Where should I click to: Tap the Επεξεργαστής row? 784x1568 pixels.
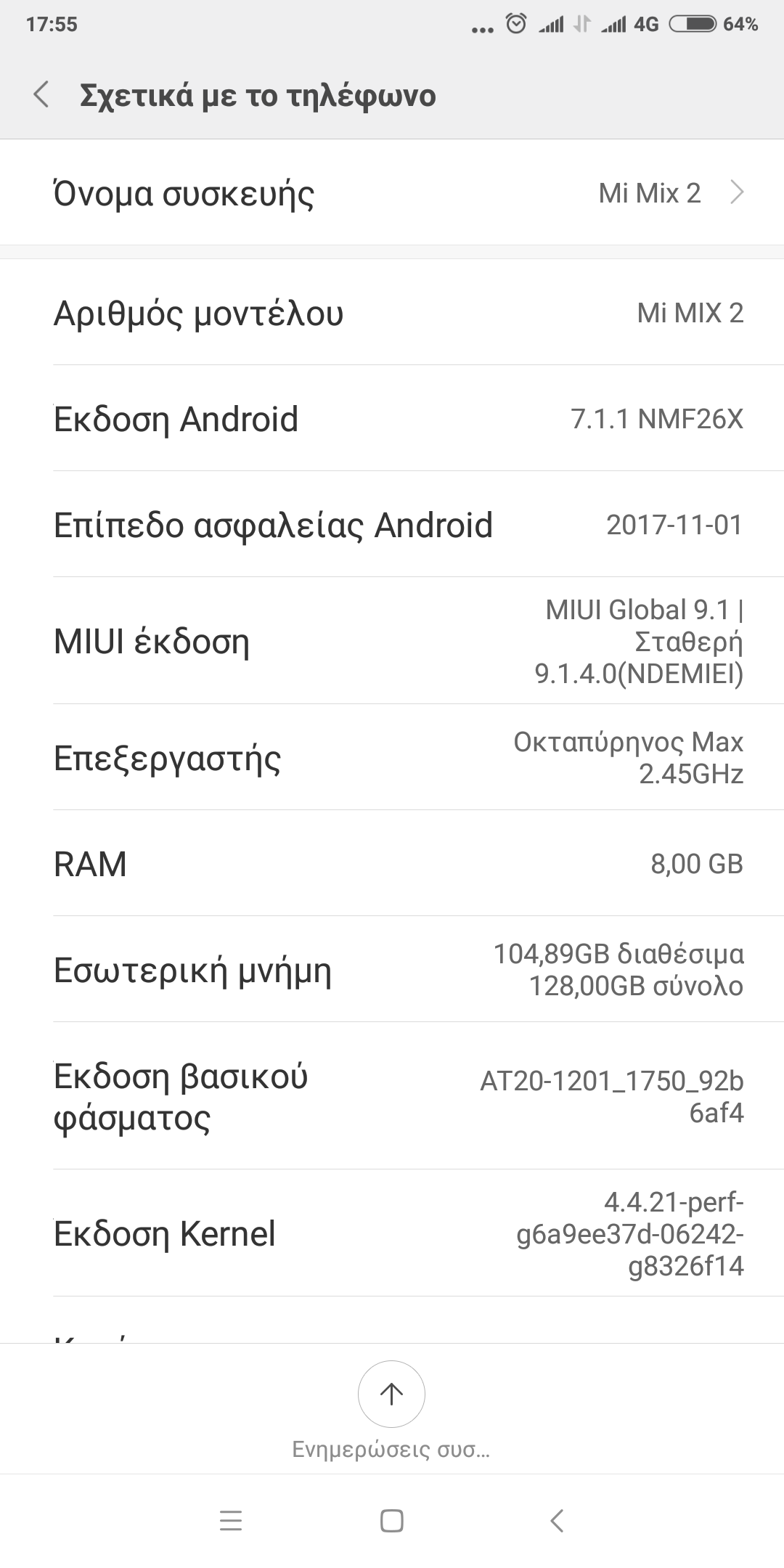392,758
